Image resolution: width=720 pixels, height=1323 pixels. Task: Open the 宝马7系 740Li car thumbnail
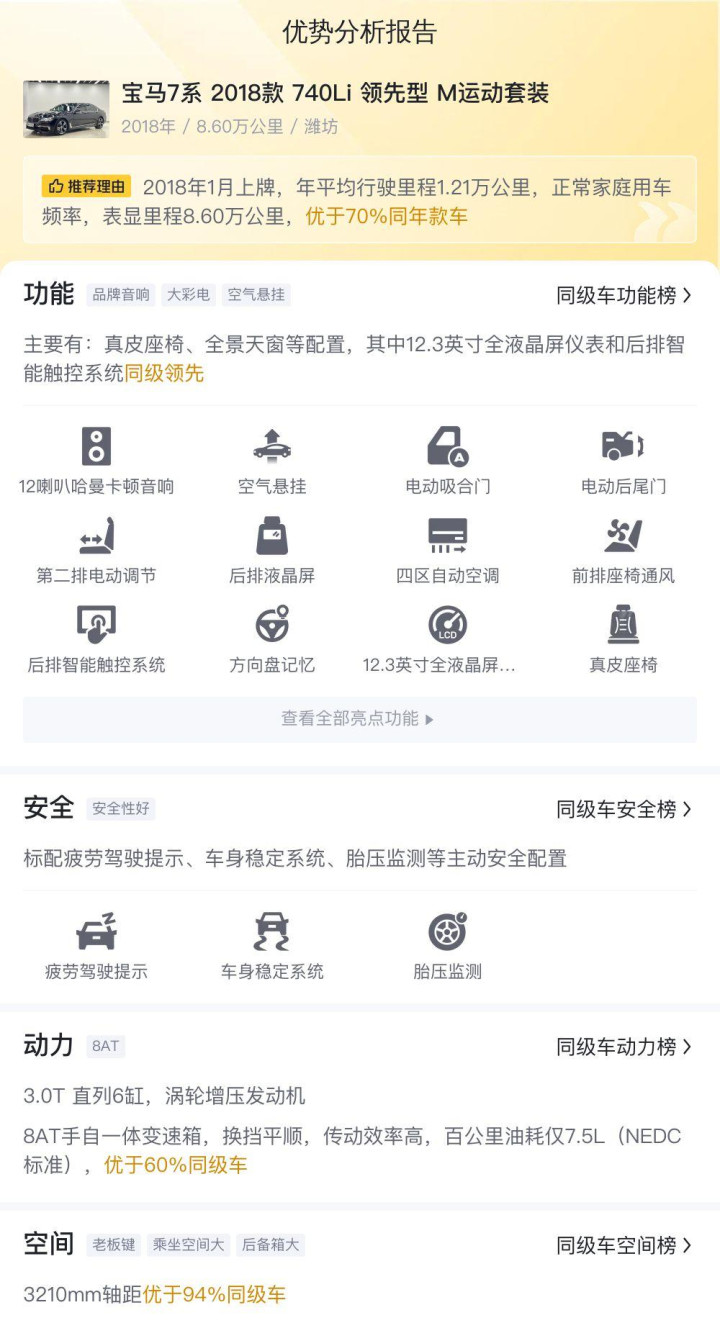point(66,109)
